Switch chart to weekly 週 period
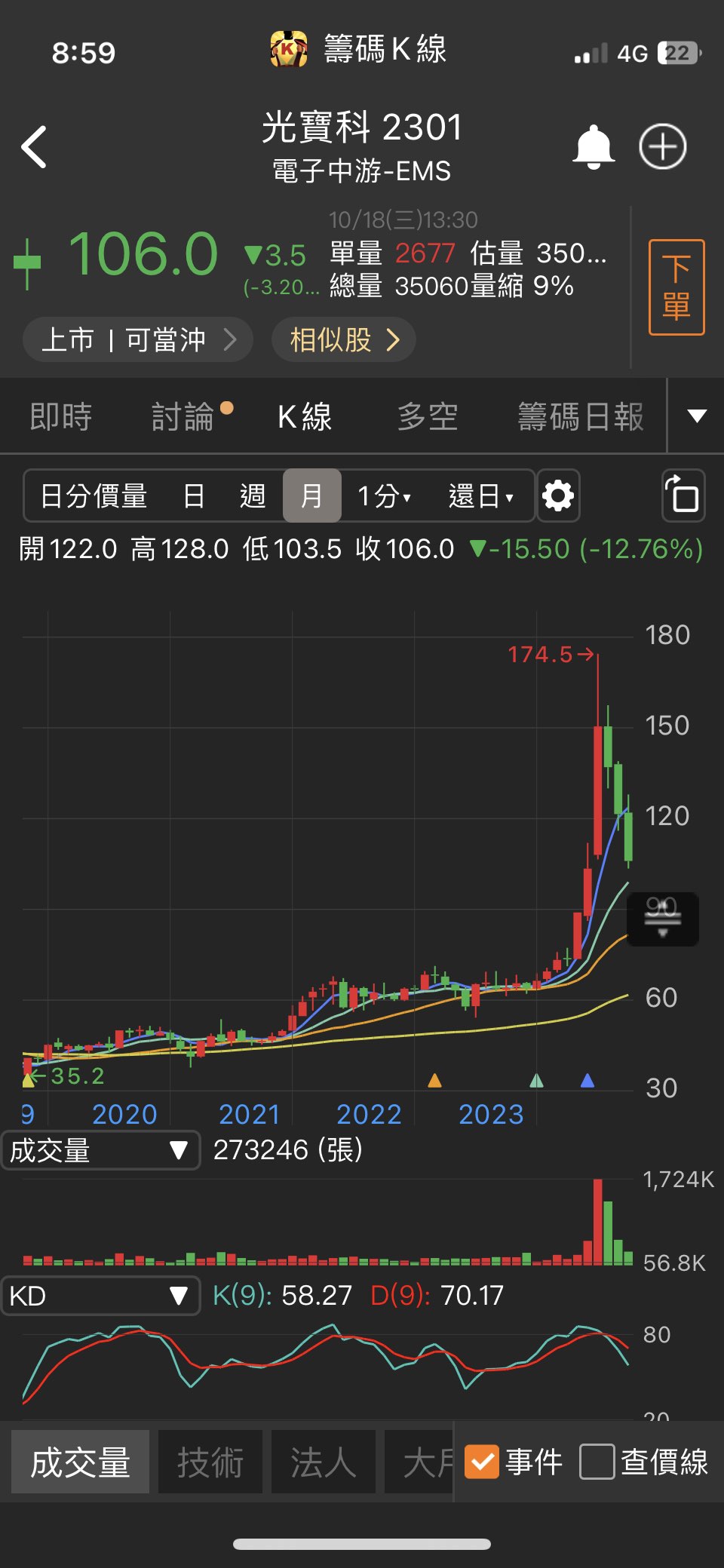This screenshot has width=724, height=1568. click(x=253, y=496)
